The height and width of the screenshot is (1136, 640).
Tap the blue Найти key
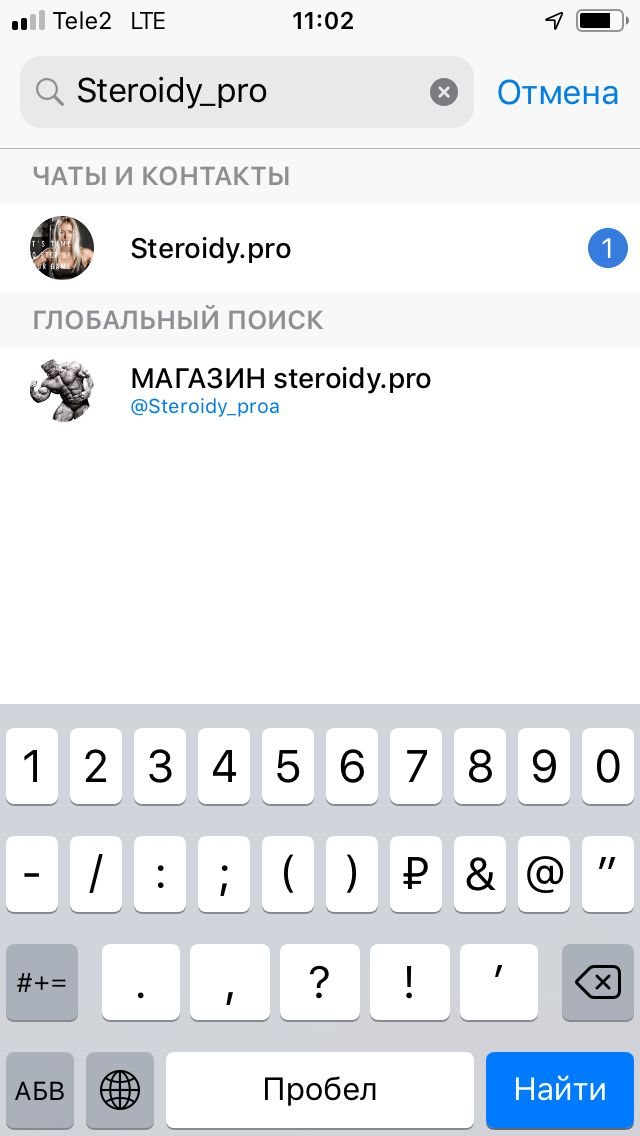(x=560, y=1090)
